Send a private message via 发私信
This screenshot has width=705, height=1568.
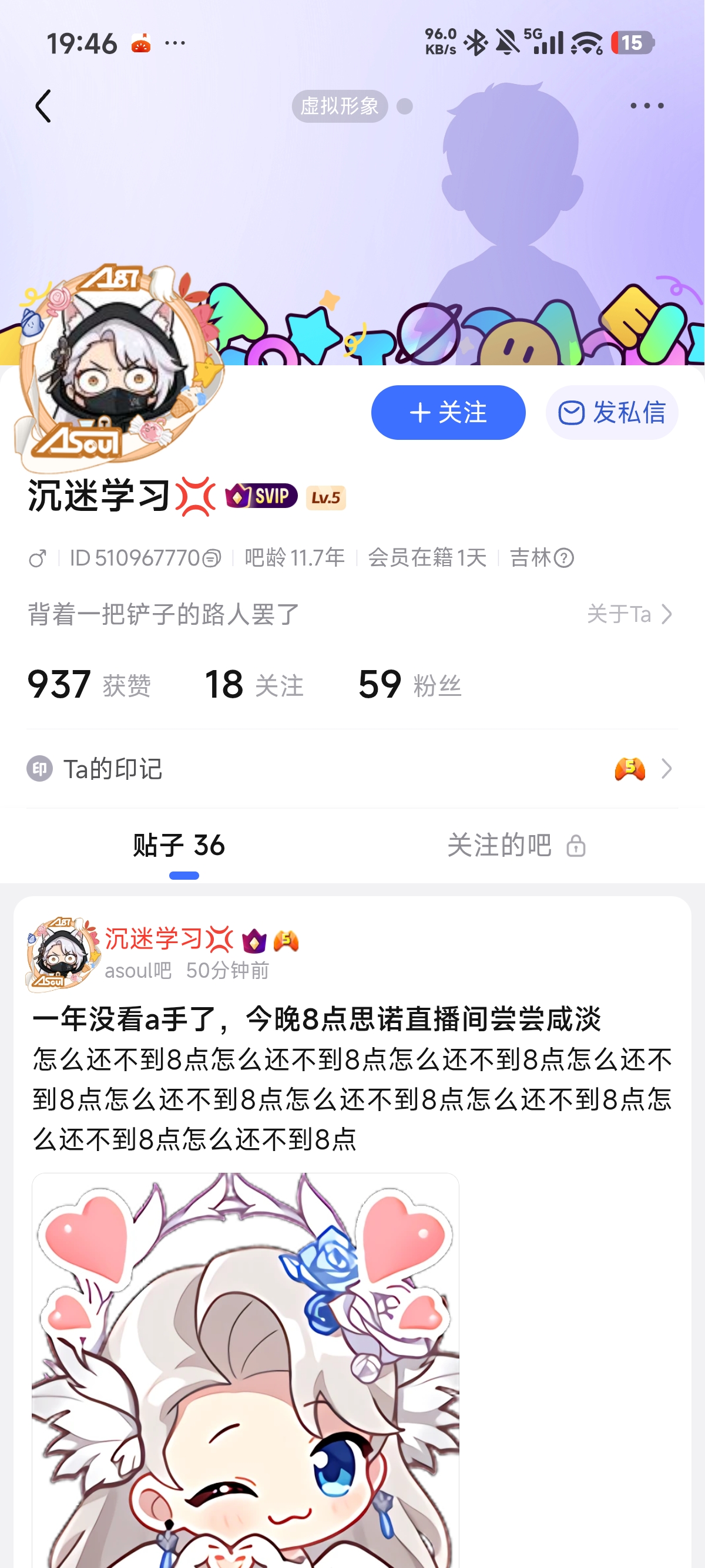coord(612,412)
